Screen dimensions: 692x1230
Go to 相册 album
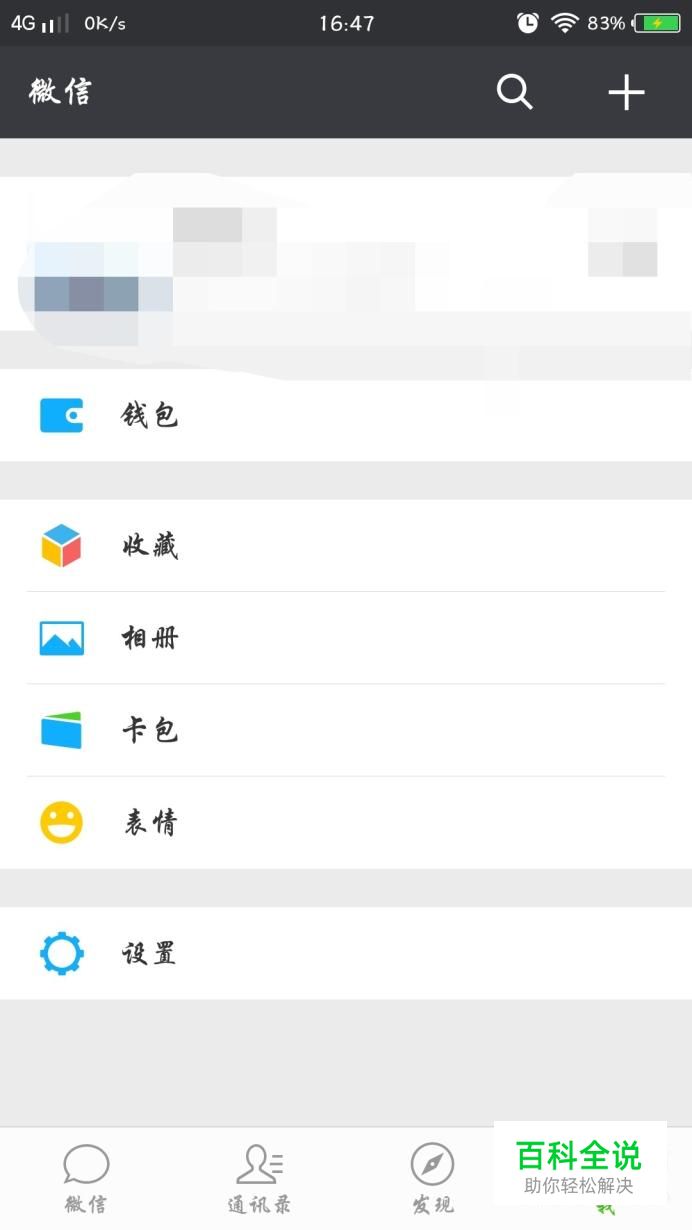point(345,638)
